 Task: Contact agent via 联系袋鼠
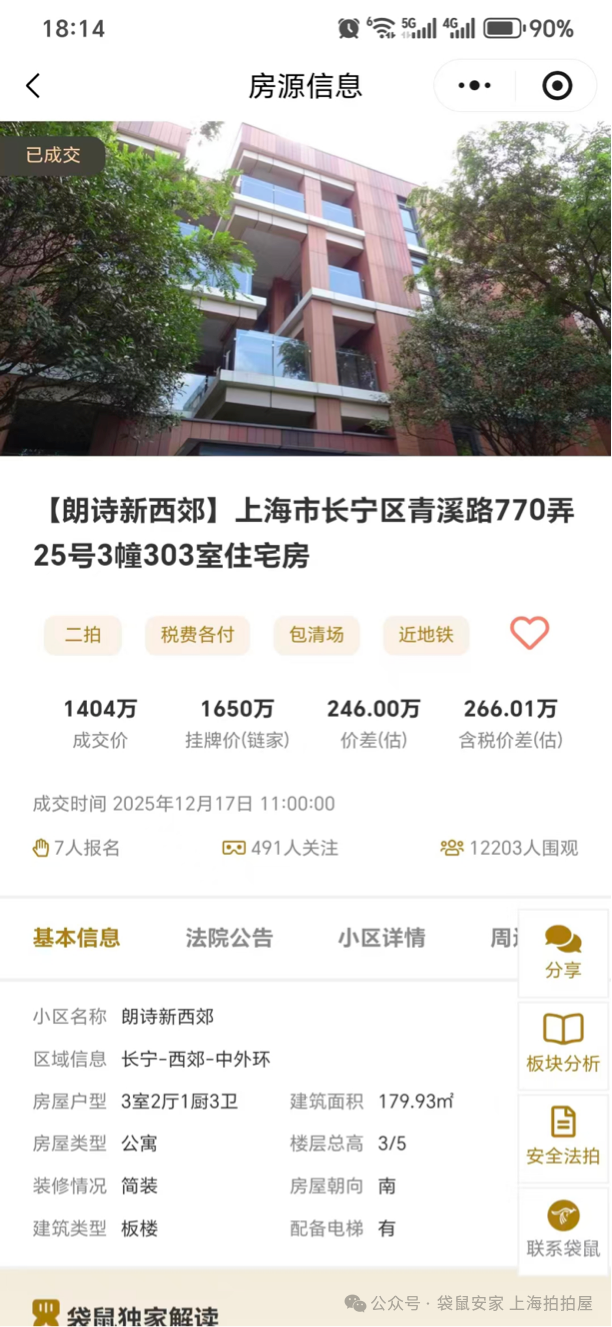(563, 1229)
